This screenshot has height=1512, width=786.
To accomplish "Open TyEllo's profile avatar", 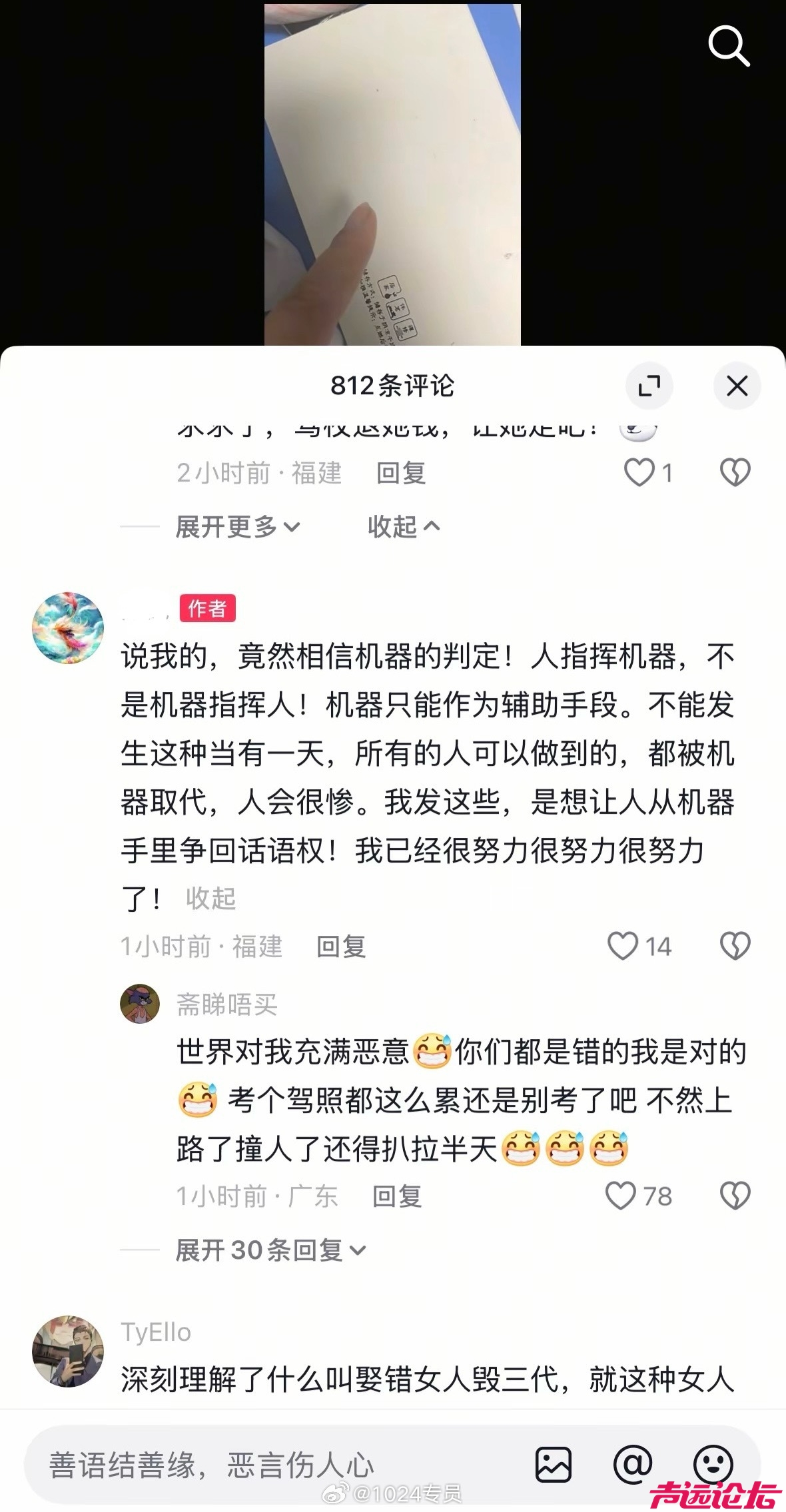I will click(x=68, y=1351).
